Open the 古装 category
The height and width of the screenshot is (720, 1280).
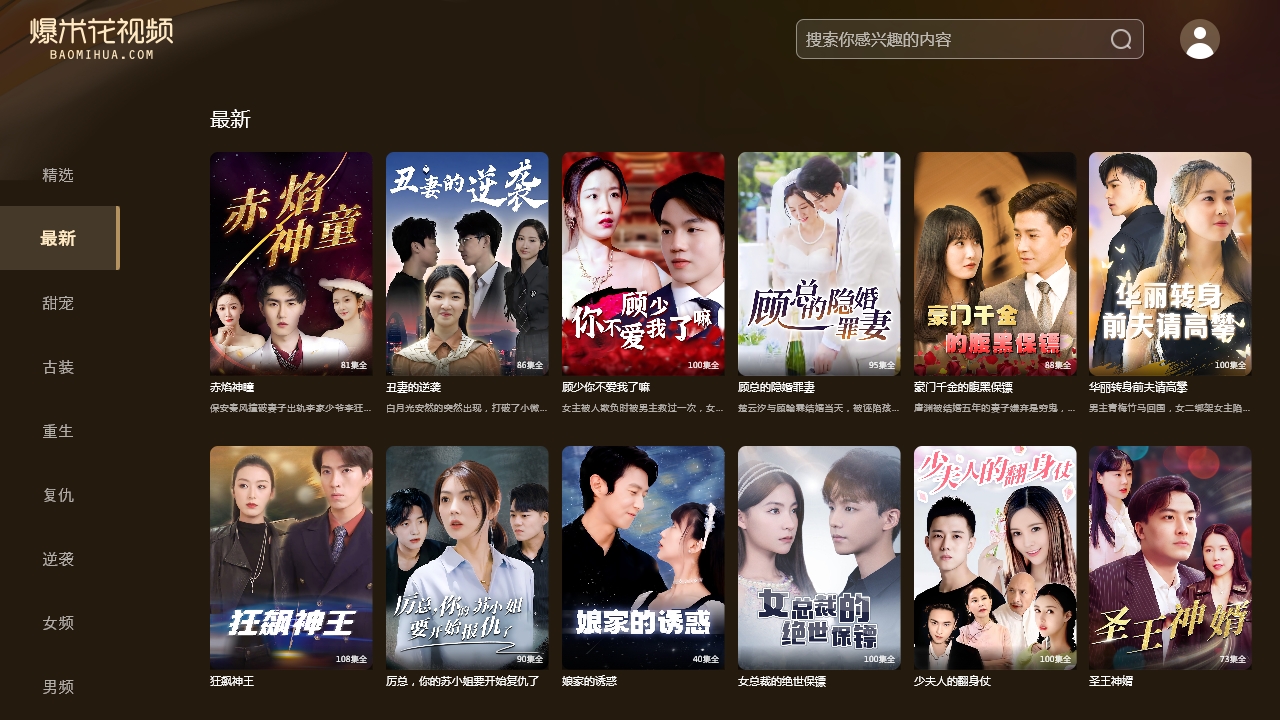click(58, 367)
